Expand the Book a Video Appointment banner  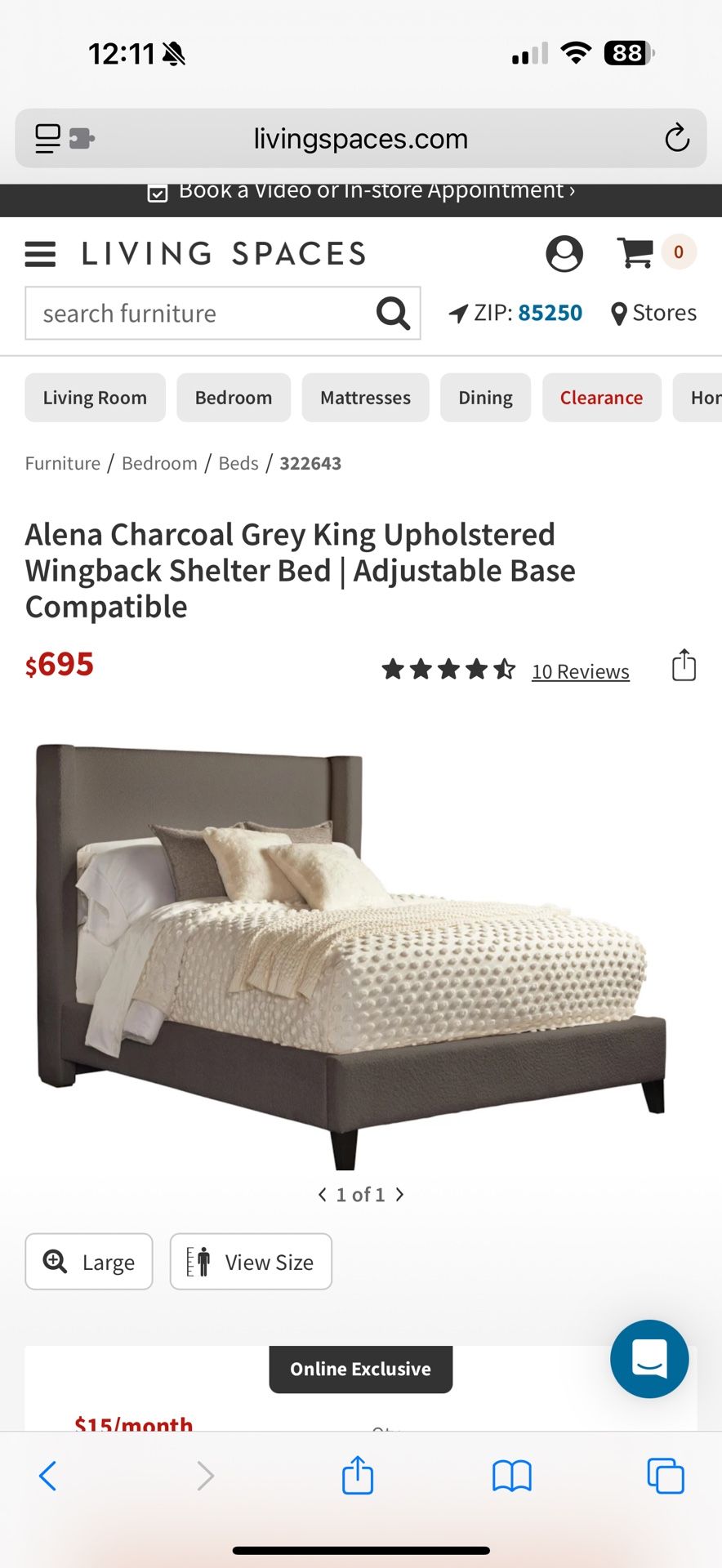coord(361,190)
